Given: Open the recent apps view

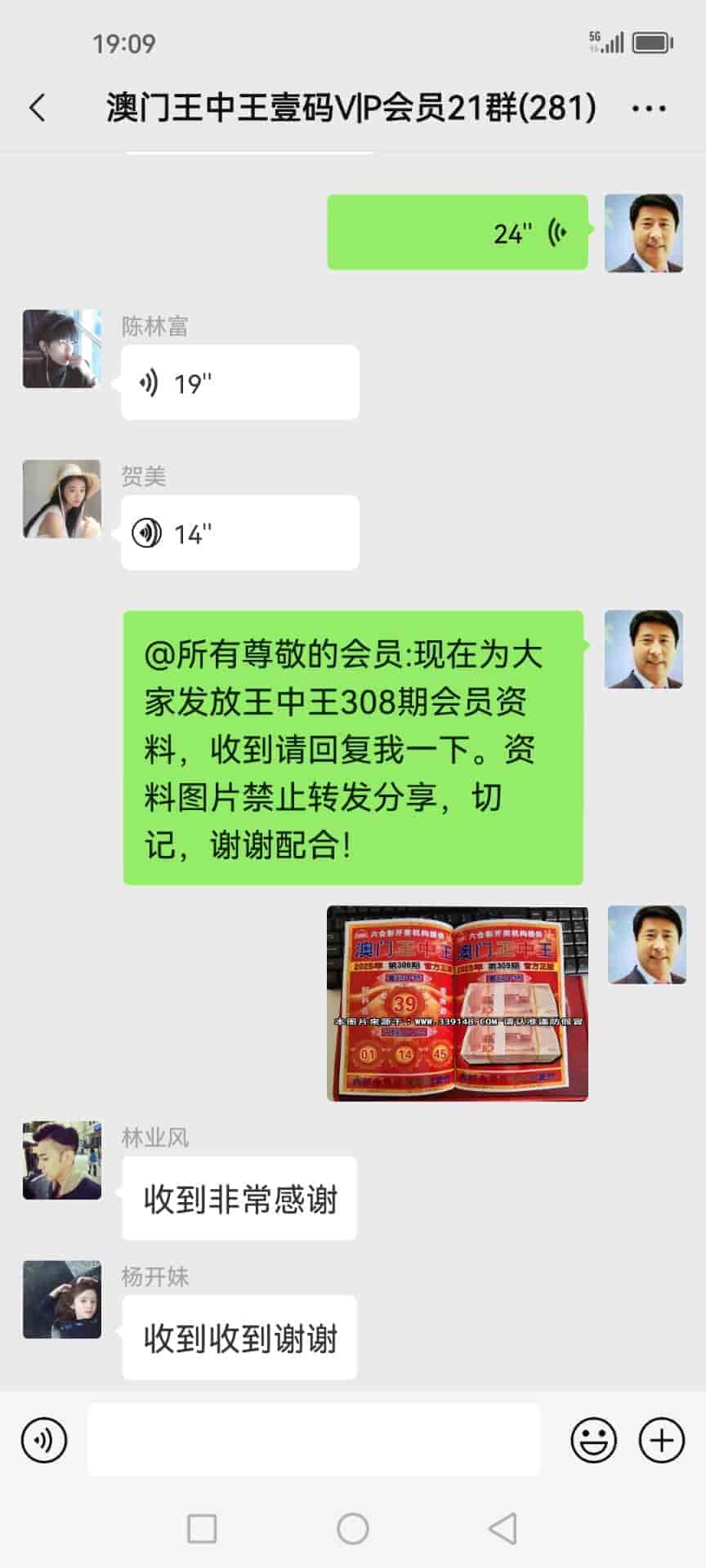Looking at the screenshot, I should tap(202, 1528).
